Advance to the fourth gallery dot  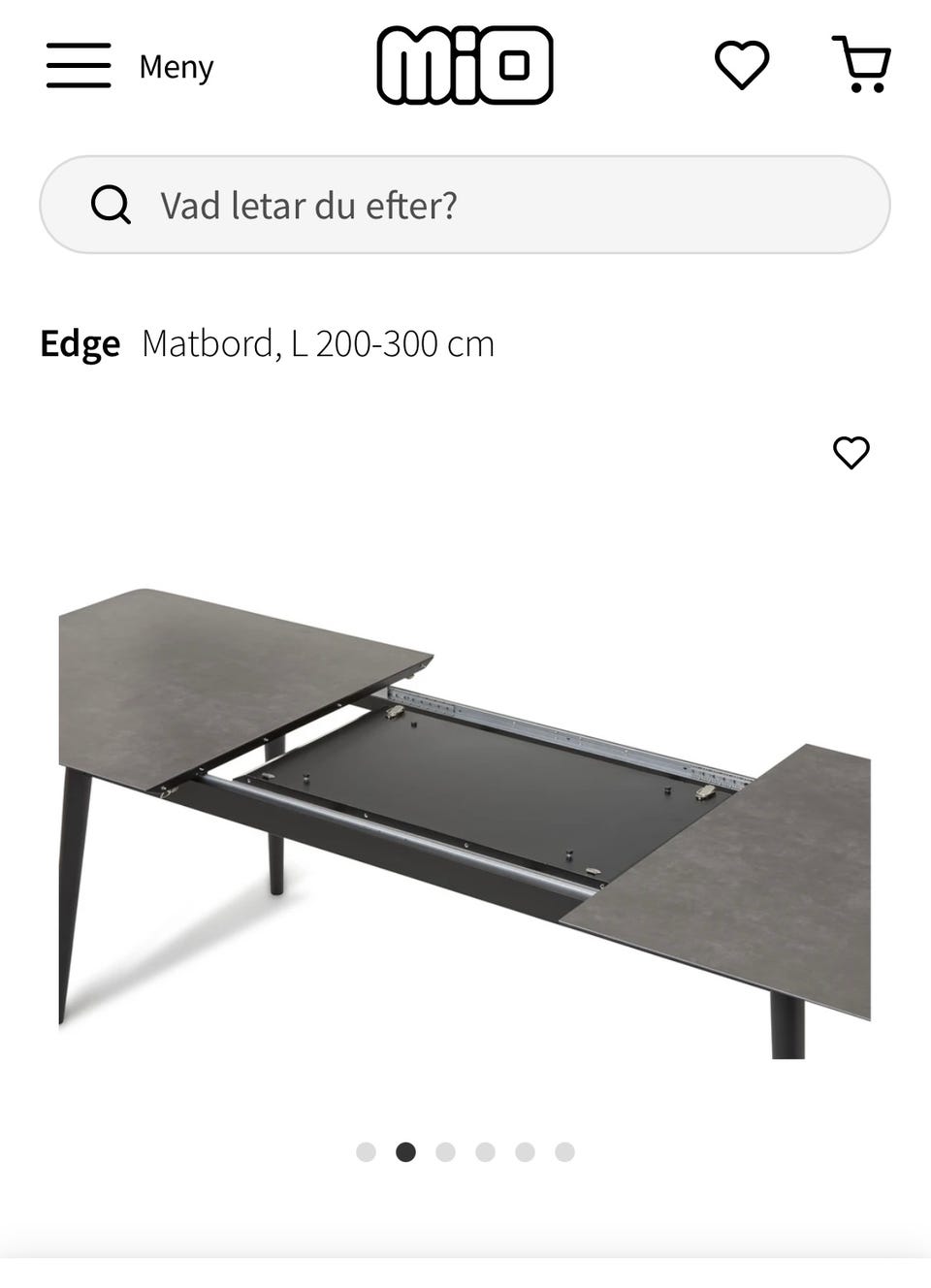click(487, 1152)
